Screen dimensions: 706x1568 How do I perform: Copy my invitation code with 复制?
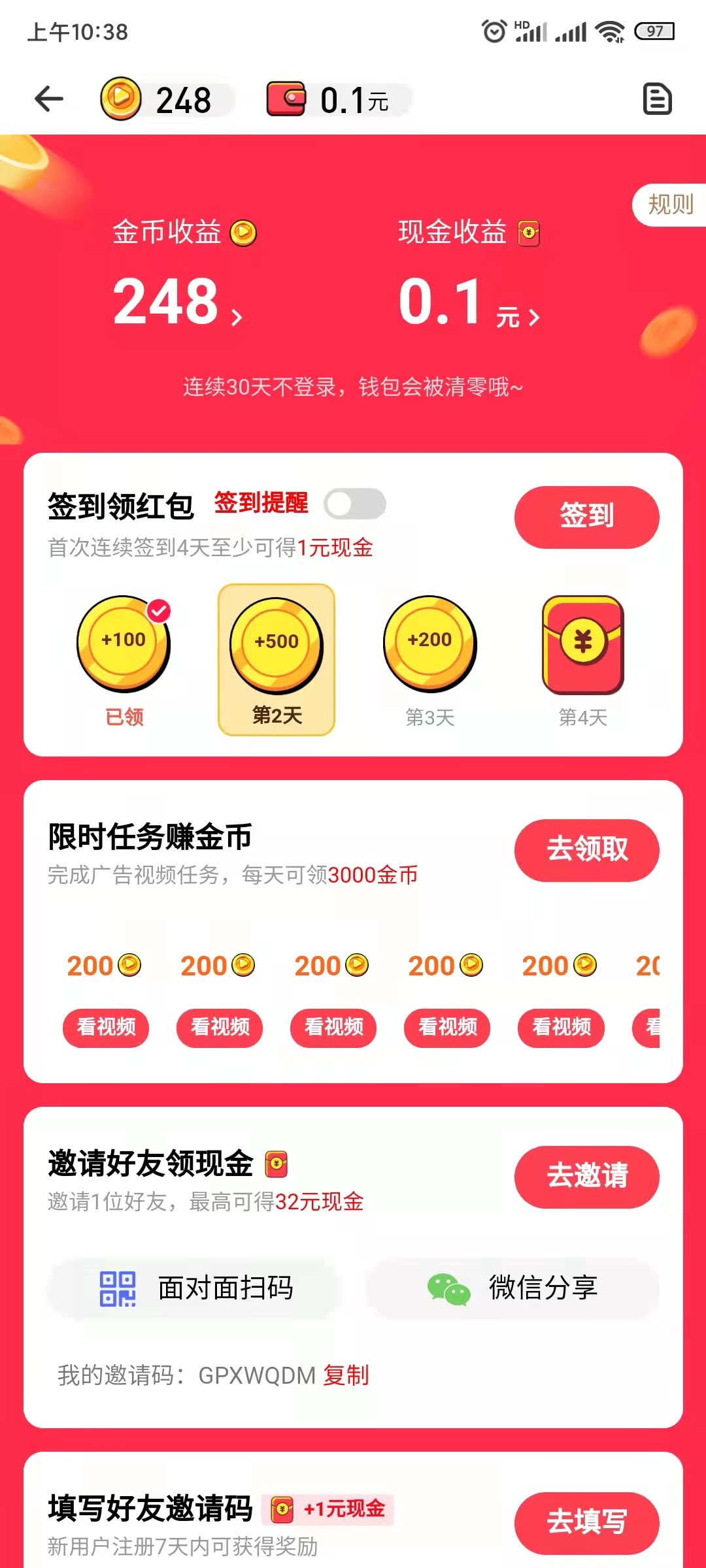click(346, 1375)
